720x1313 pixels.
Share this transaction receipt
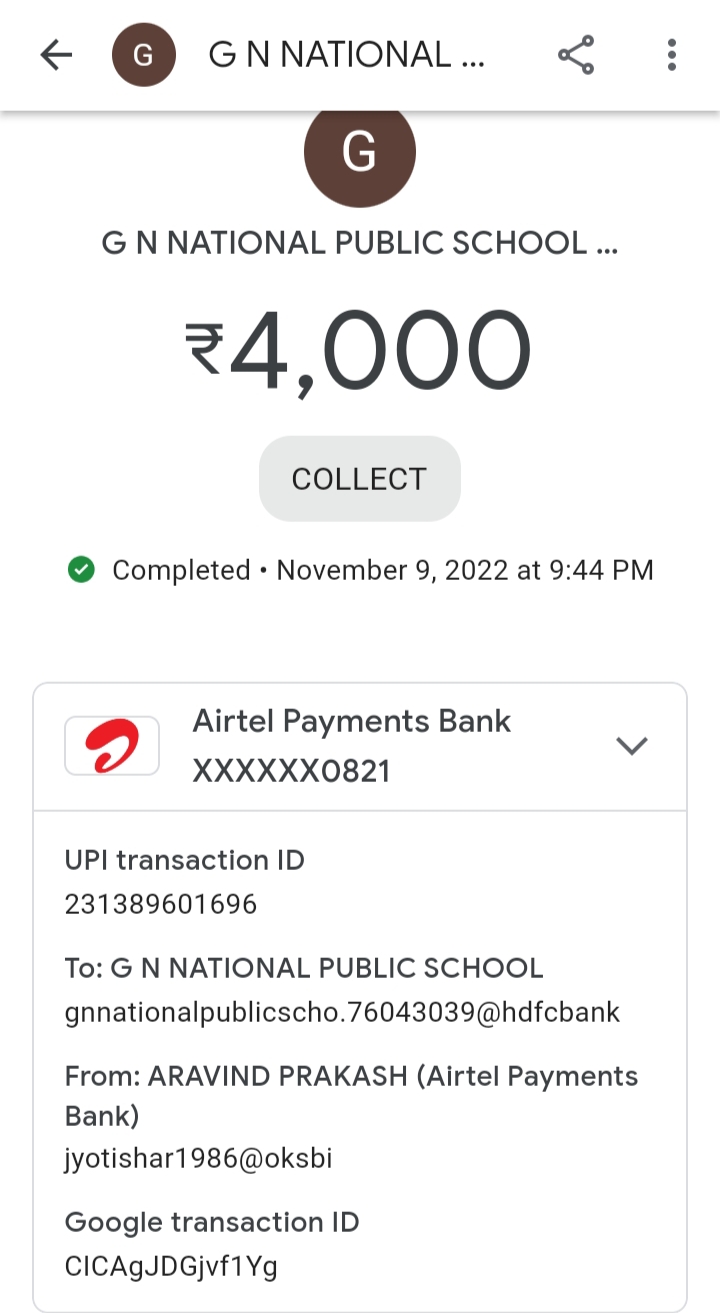click(x=576, y=55)
